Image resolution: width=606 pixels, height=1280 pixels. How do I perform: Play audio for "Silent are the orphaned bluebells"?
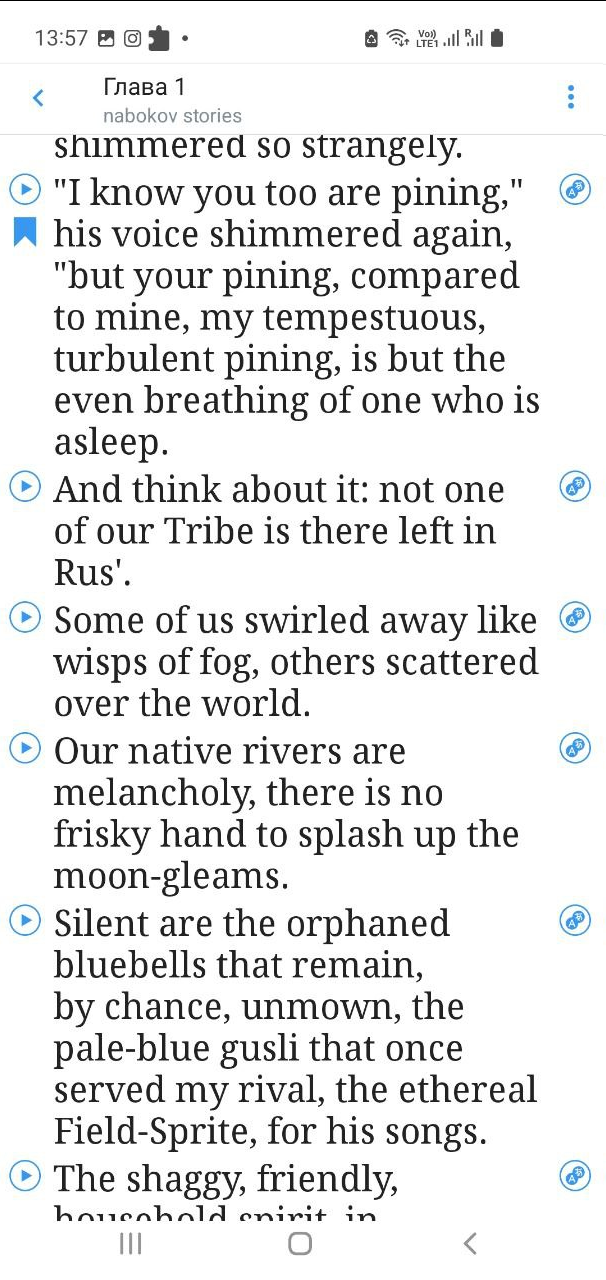[25, 919]
